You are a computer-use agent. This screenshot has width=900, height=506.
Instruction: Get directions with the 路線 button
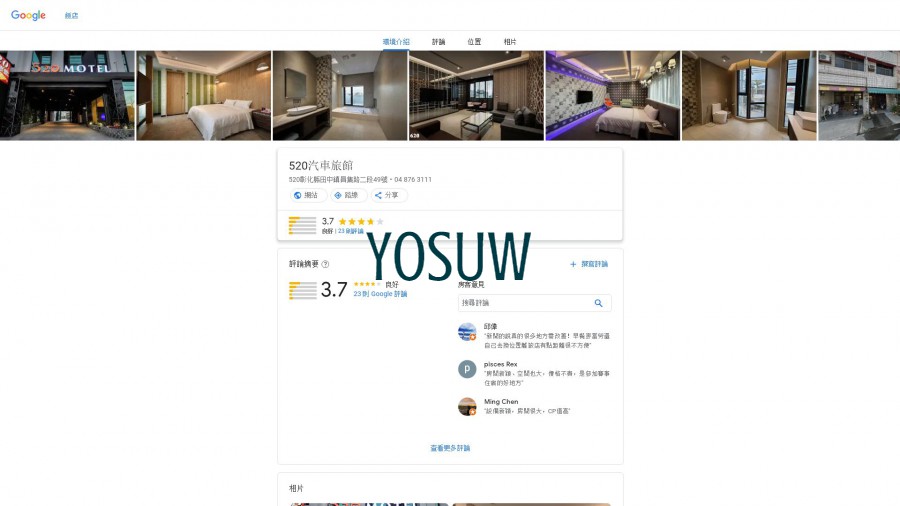[x=346, y=195]
